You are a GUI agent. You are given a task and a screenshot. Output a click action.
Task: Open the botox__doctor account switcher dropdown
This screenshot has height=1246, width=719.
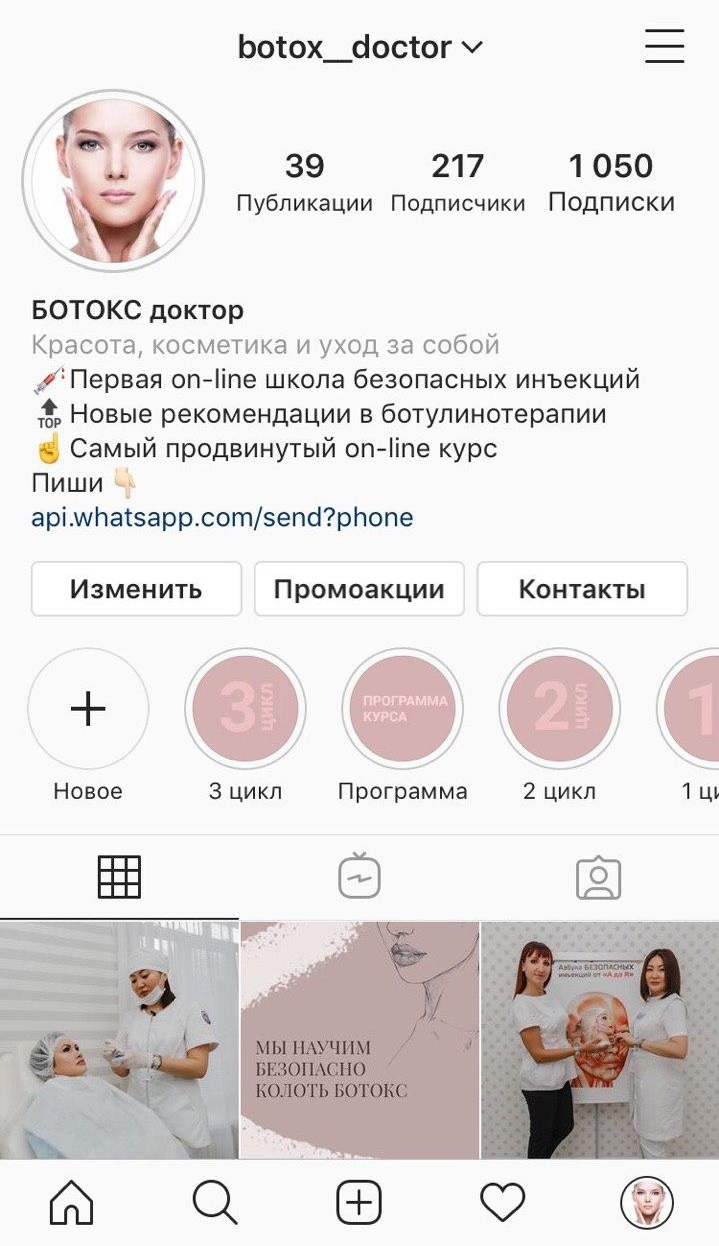click(360, 47)
